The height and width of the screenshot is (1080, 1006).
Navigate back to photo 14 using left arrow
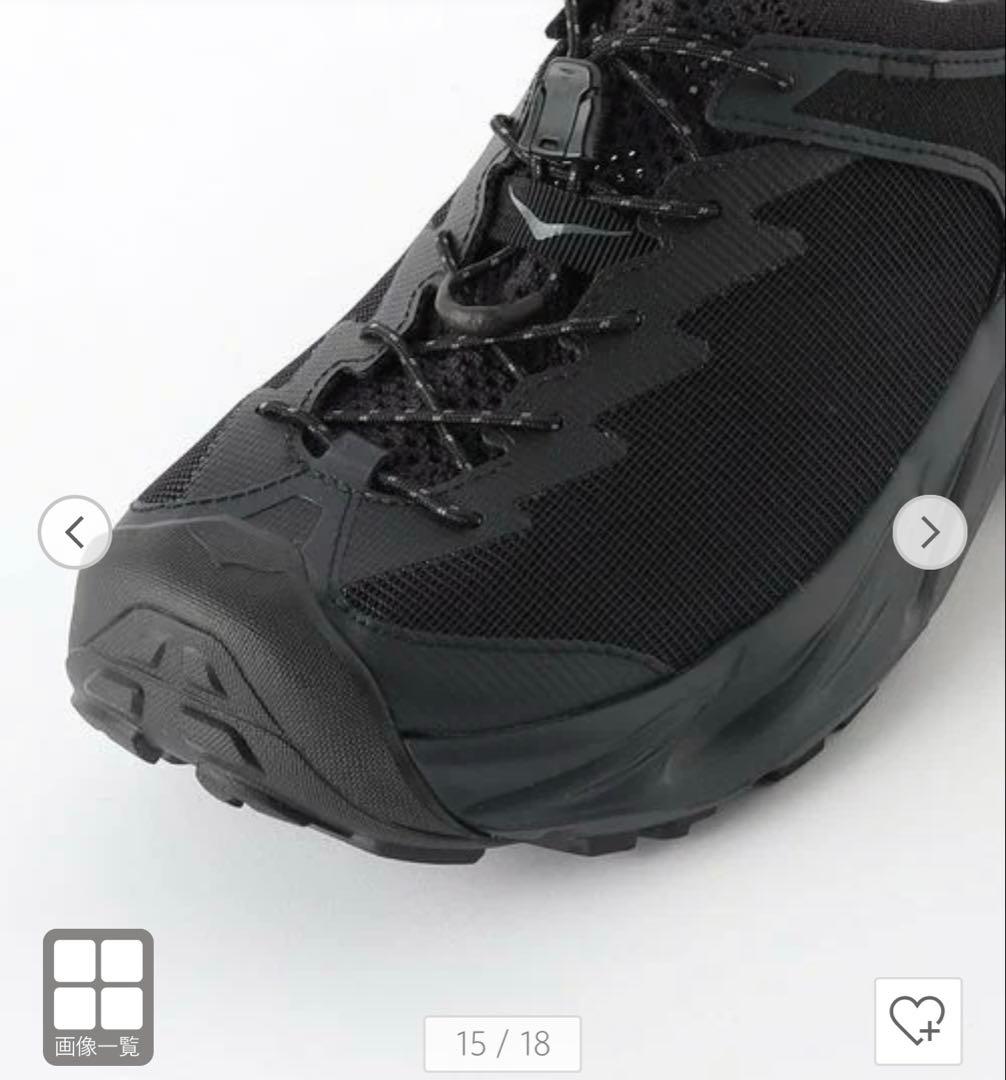pyautogui.click(x=75, y=530)
